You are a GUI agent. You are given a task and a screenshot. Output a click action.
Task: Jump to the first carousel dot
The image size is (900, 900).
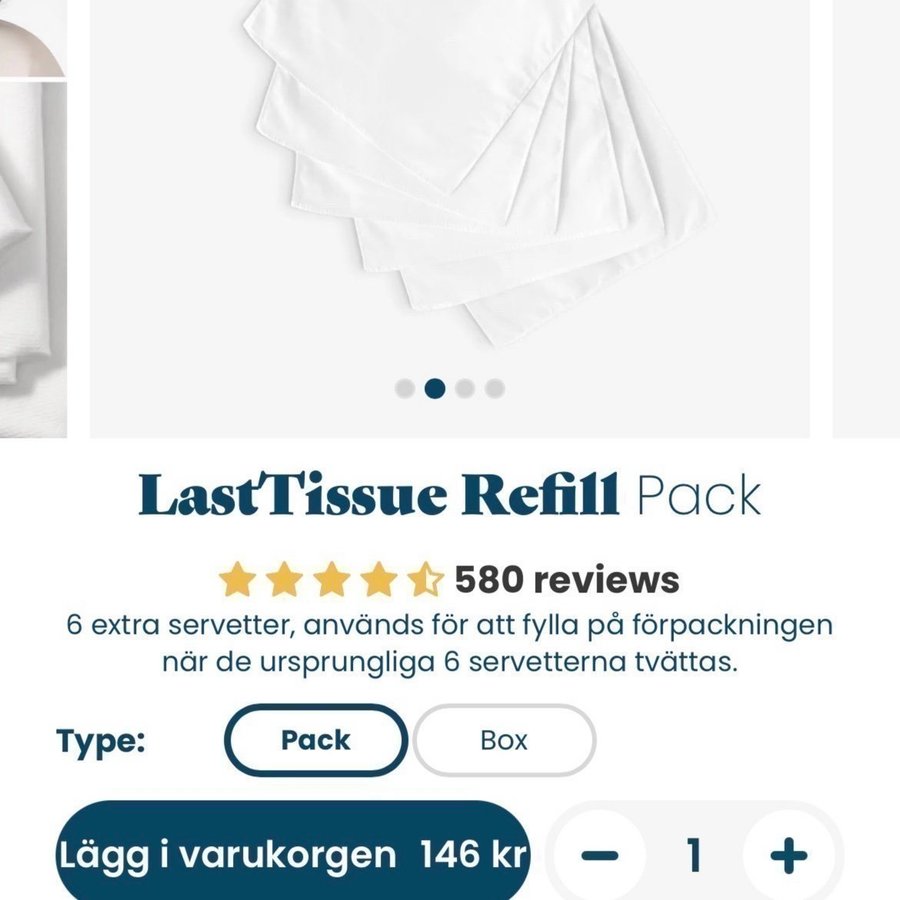point(405,389)
